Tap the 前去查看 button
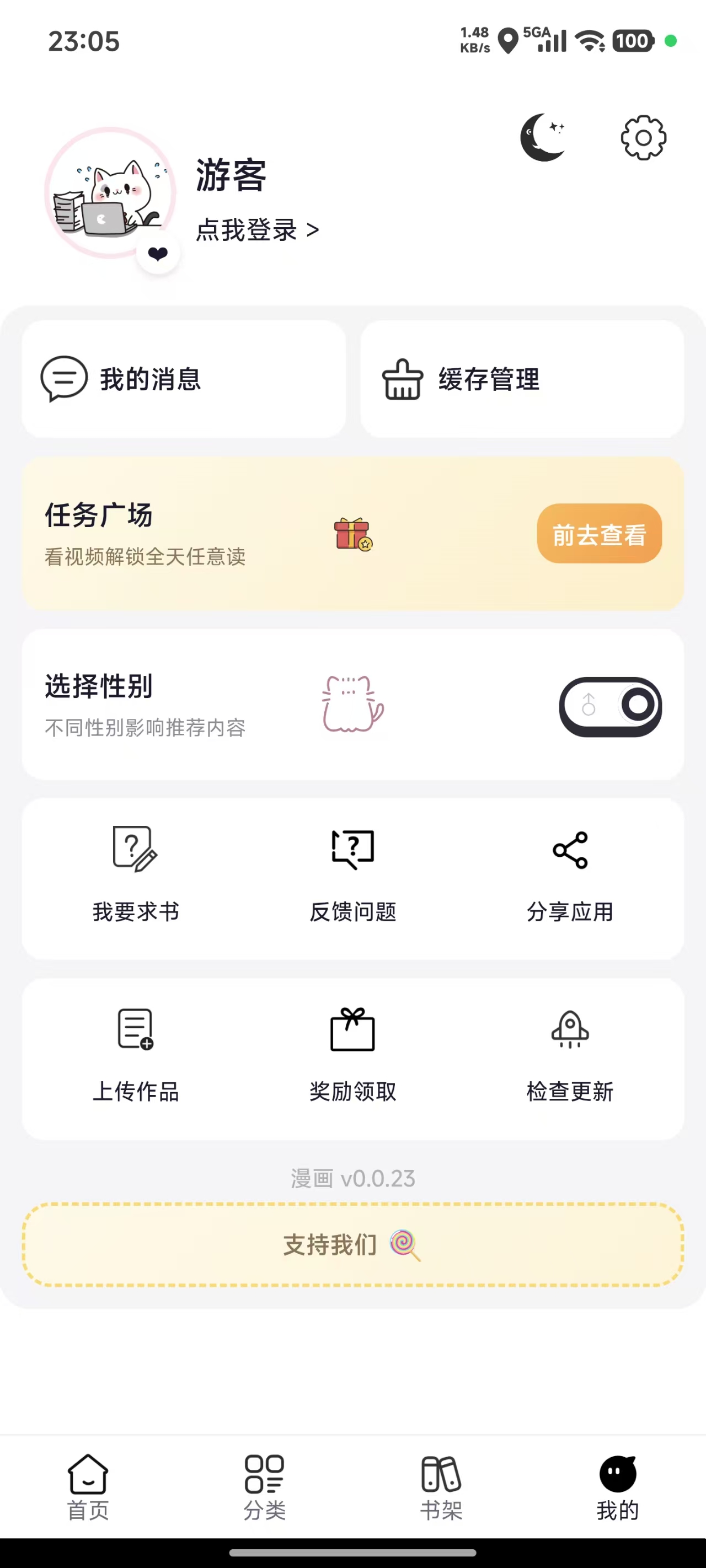The width and height of the screenshot is (706, 1568). click(599, 534)
